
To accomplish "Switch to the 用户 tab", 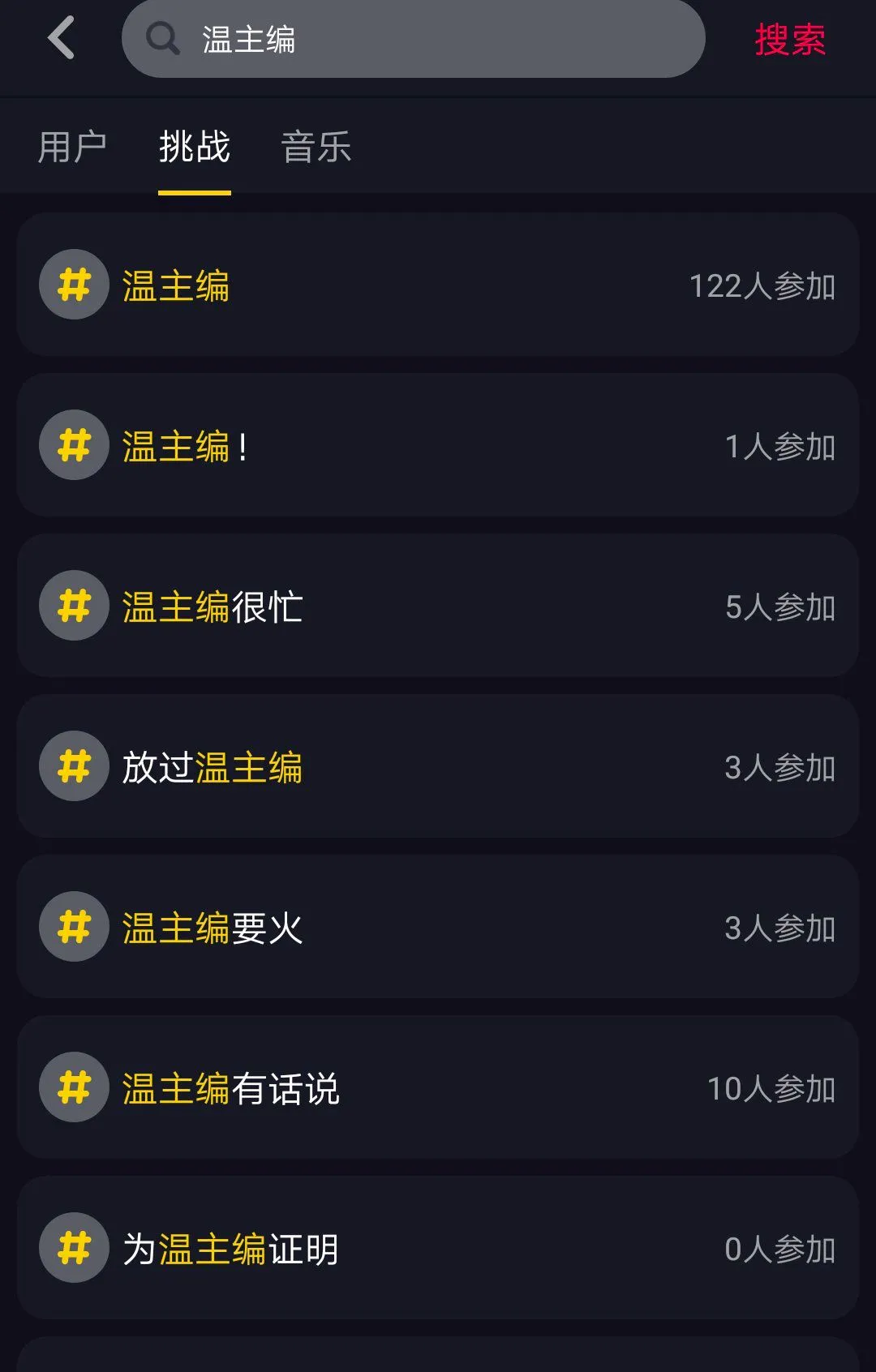I will [72, 148].
